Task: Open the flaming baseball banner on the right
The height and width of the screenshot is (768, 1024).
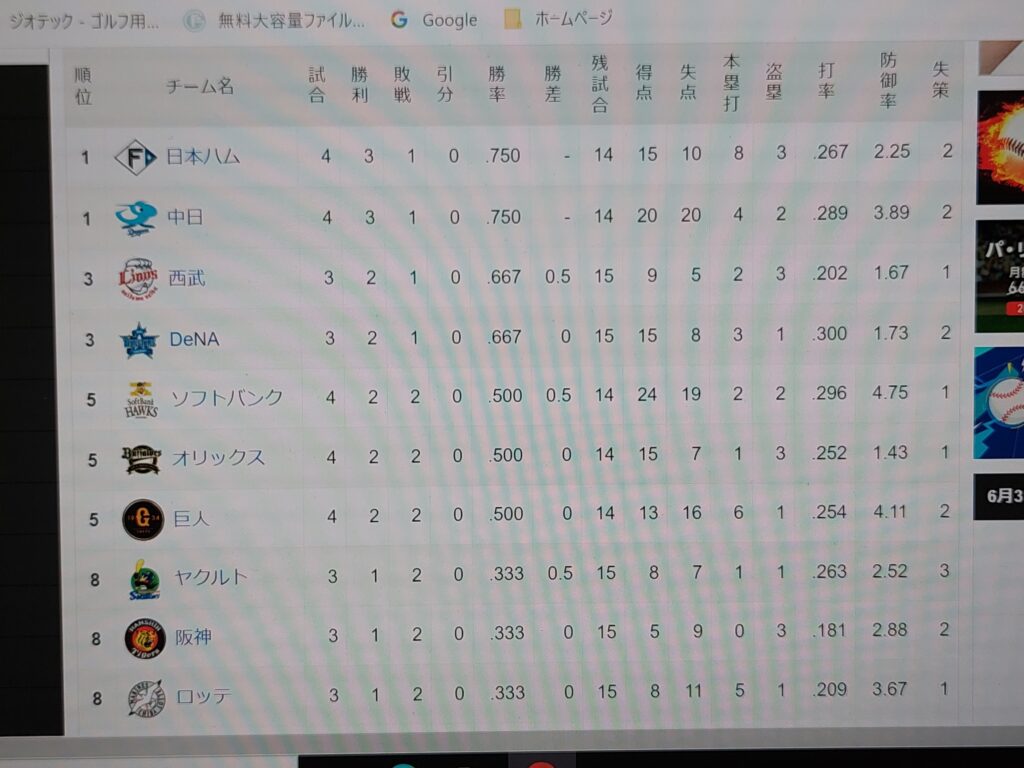Action: 1000,146
